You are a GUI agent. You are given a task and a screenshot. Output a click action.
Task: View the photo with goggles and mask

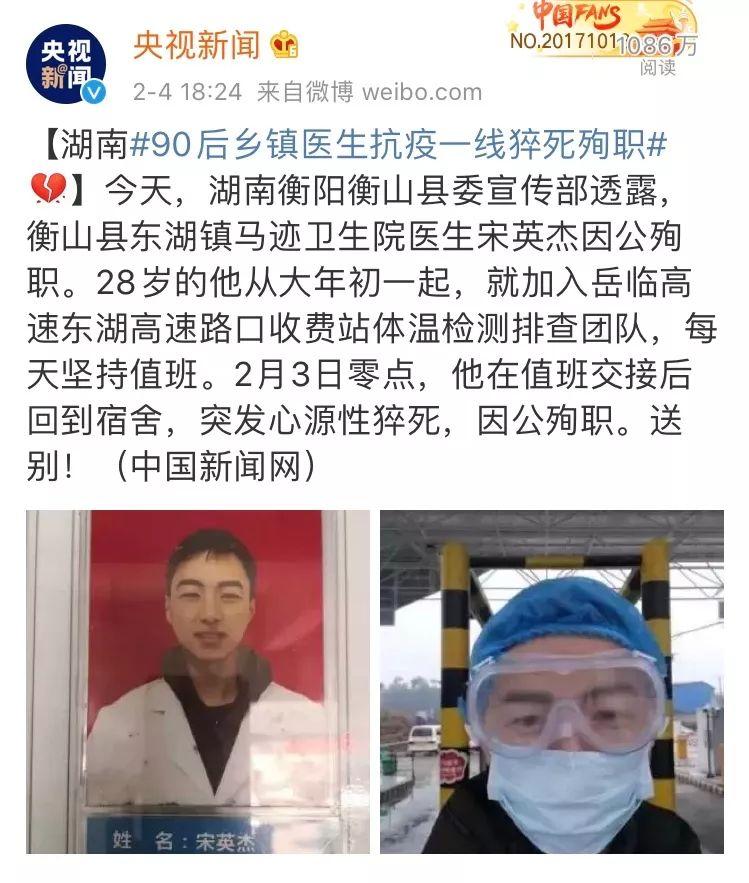(552, 681)
